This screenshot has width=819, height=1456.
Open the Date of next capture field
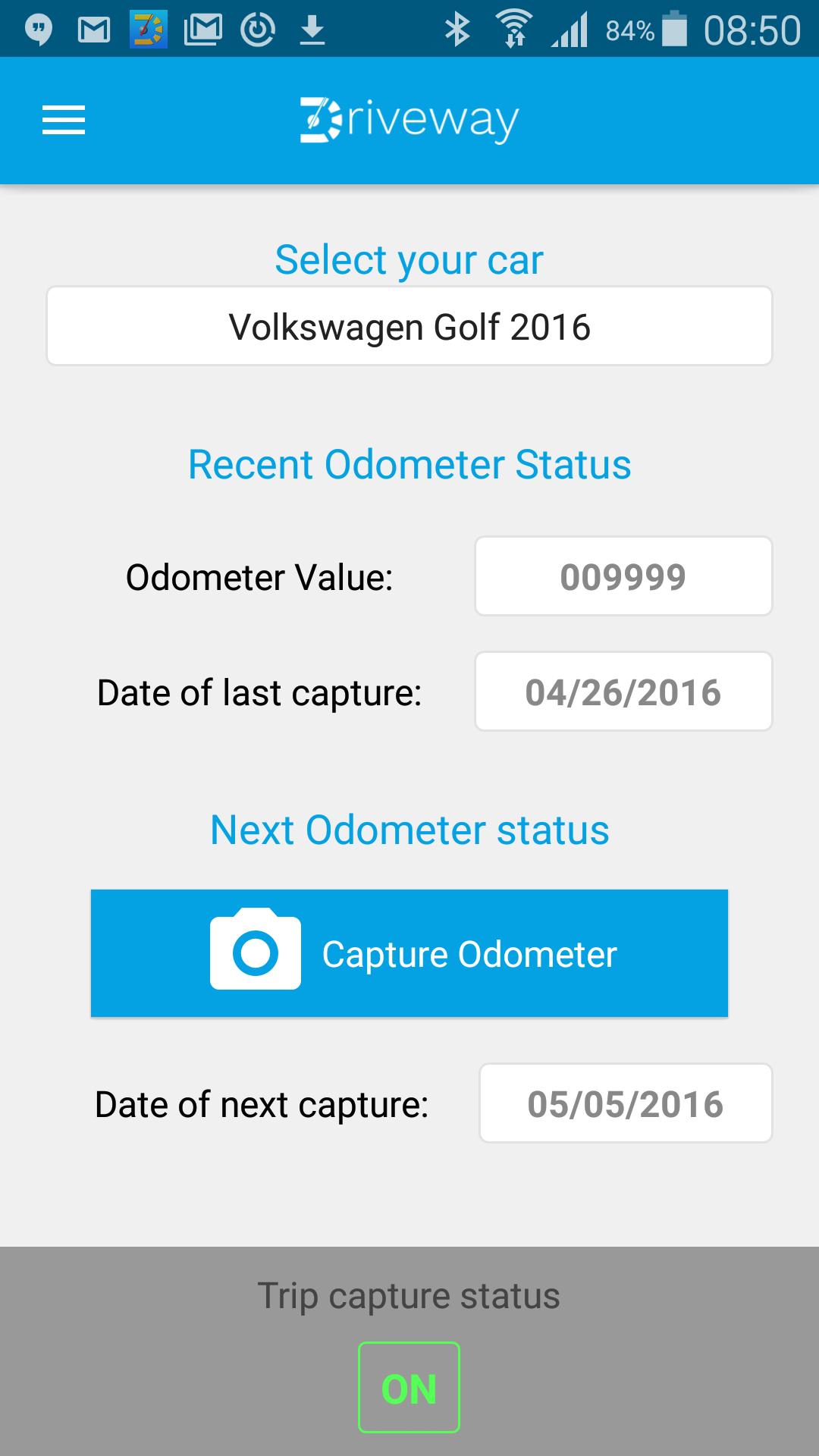click(x=626, y=1103)
